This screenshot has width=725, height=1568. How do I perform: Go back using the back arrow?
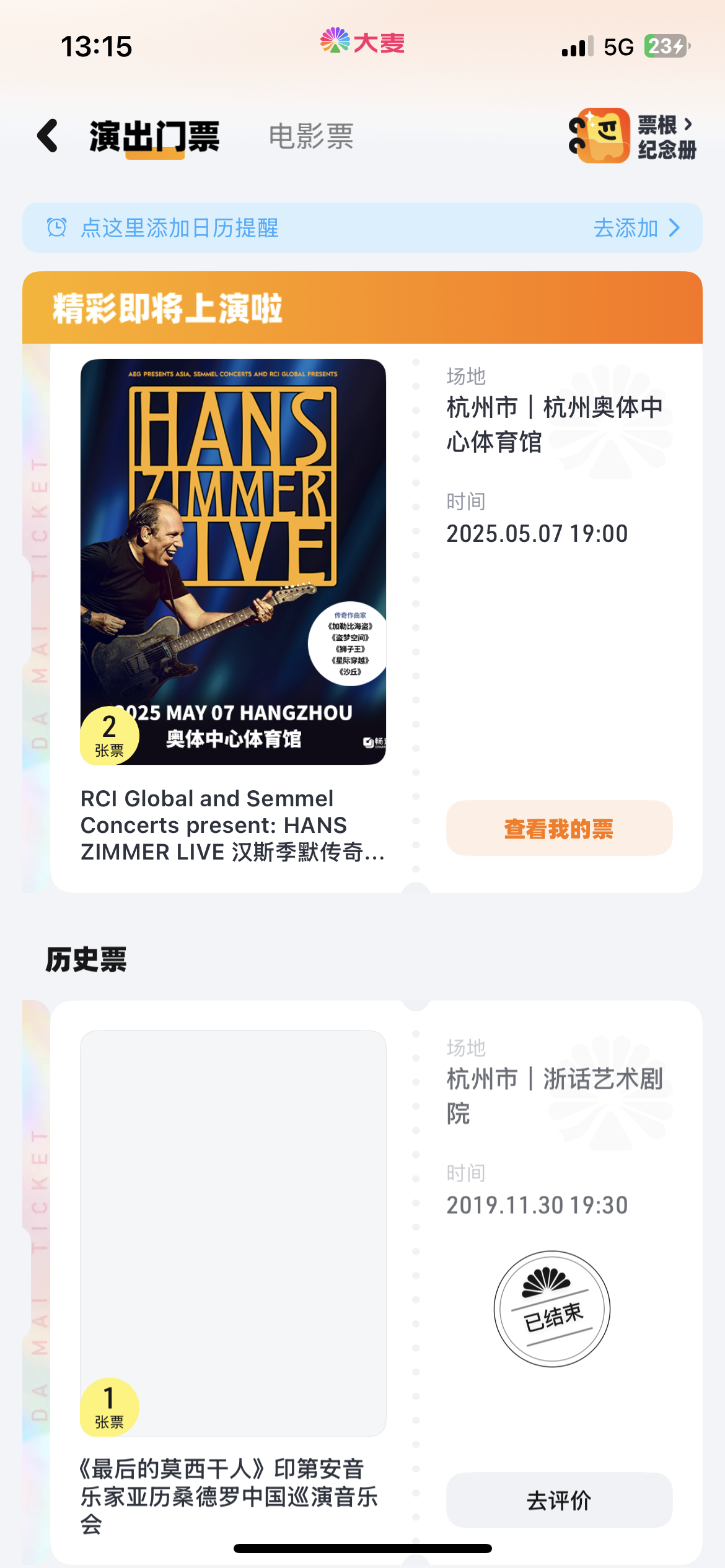[x=48, y=136]
